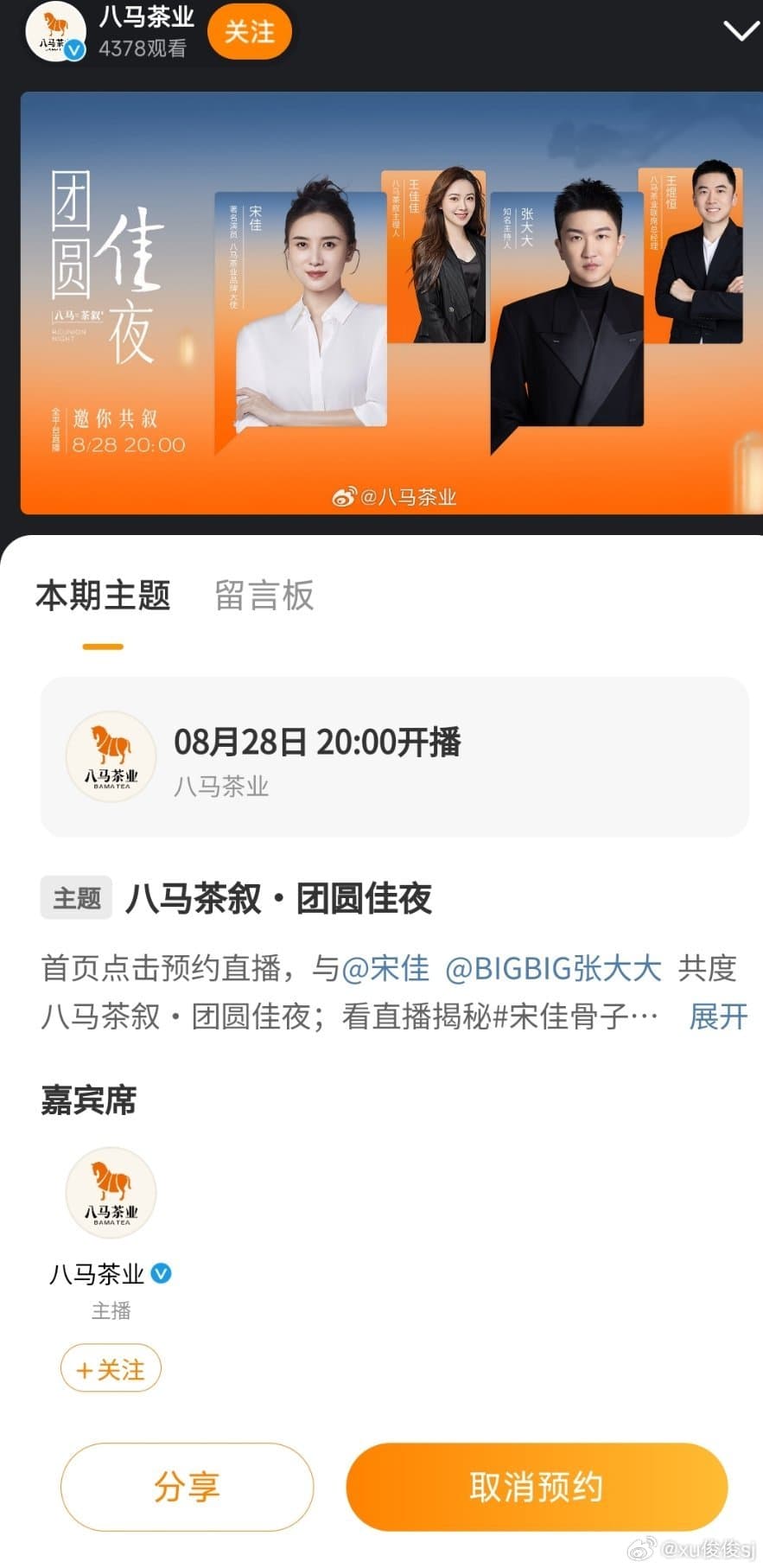
Task: Cancel the reservation with 取消预约
Action: click(537, 1487)
